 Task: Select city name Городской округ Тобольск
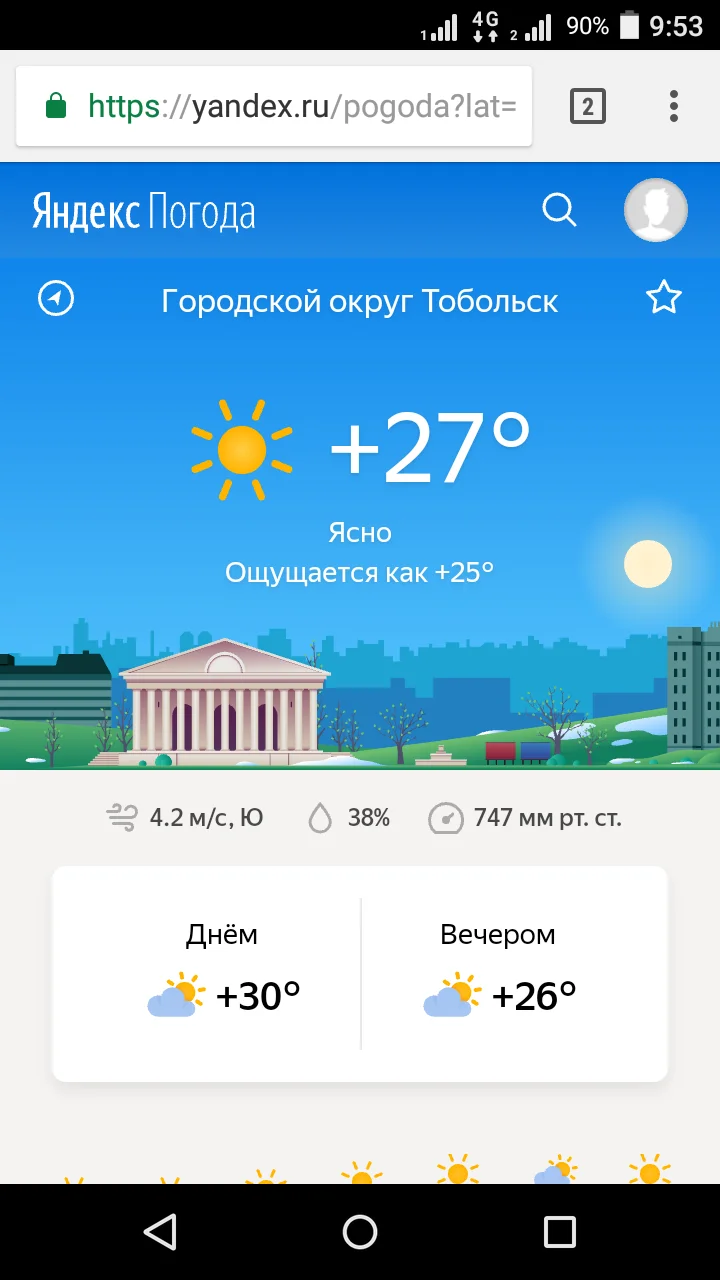coord(361,301)
